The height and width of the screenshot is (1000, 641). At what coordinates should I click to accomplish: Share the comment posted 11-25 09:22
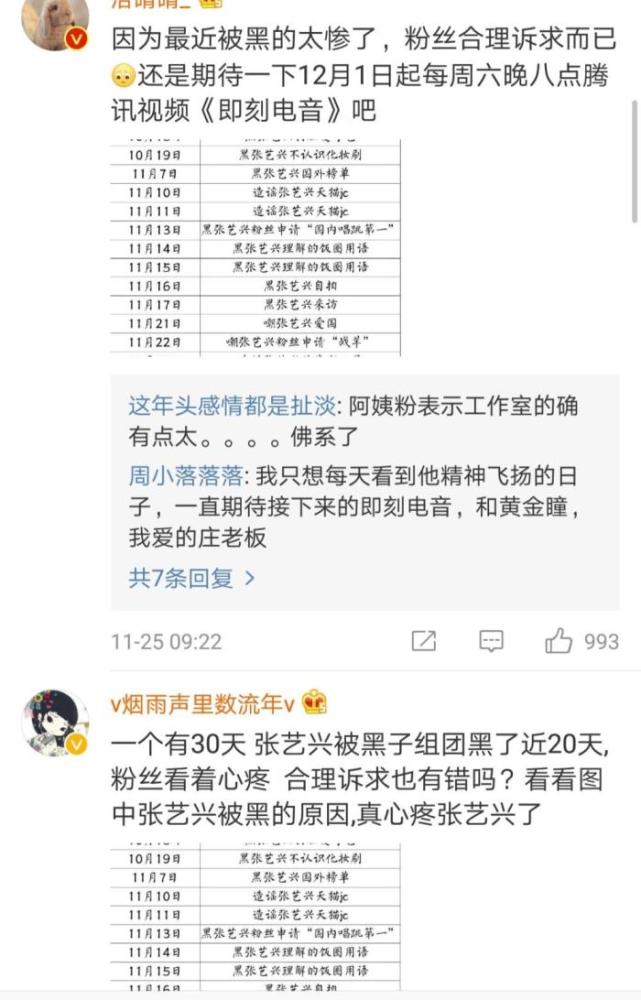point(423,641)
